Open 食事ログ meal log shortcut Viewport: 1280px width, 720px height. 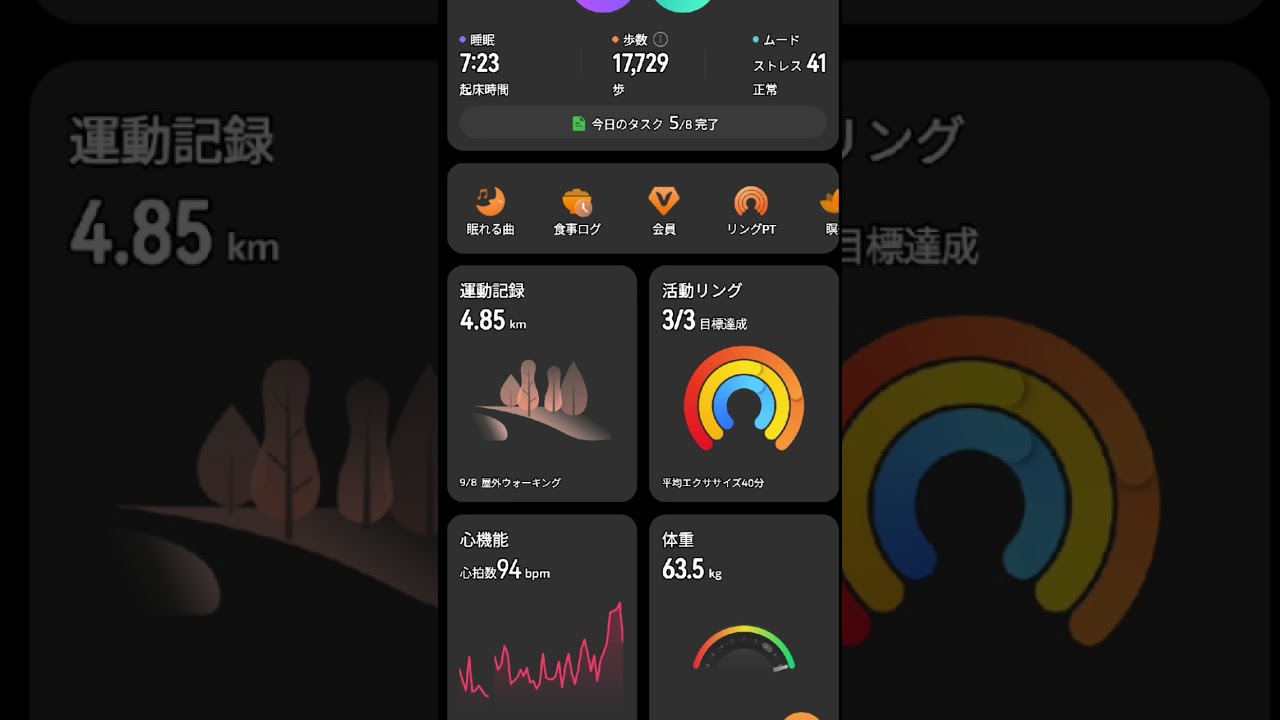577,210
